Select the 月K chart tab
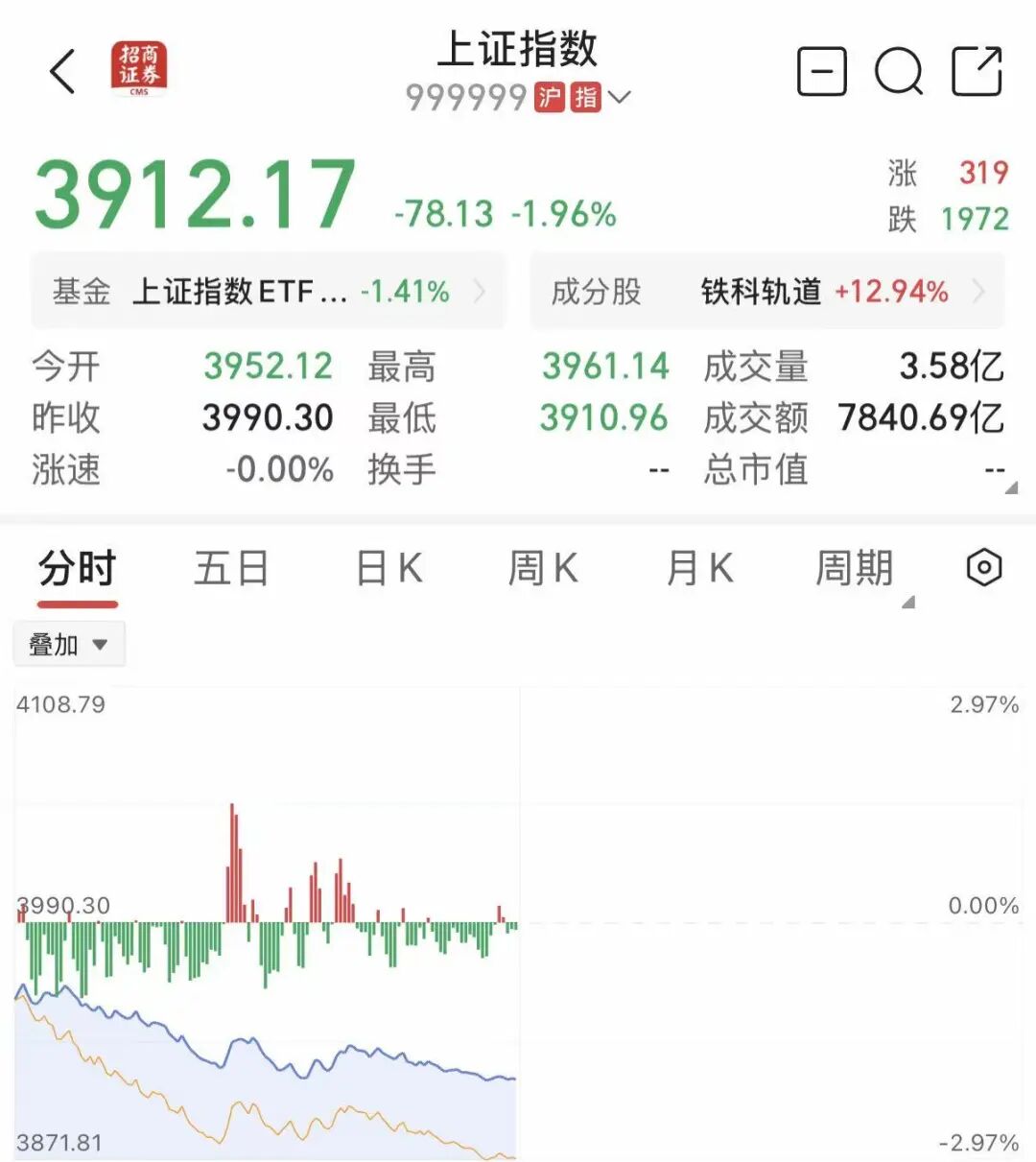Viewport: 1036px width, 1162px height. [x=700, y=569]
